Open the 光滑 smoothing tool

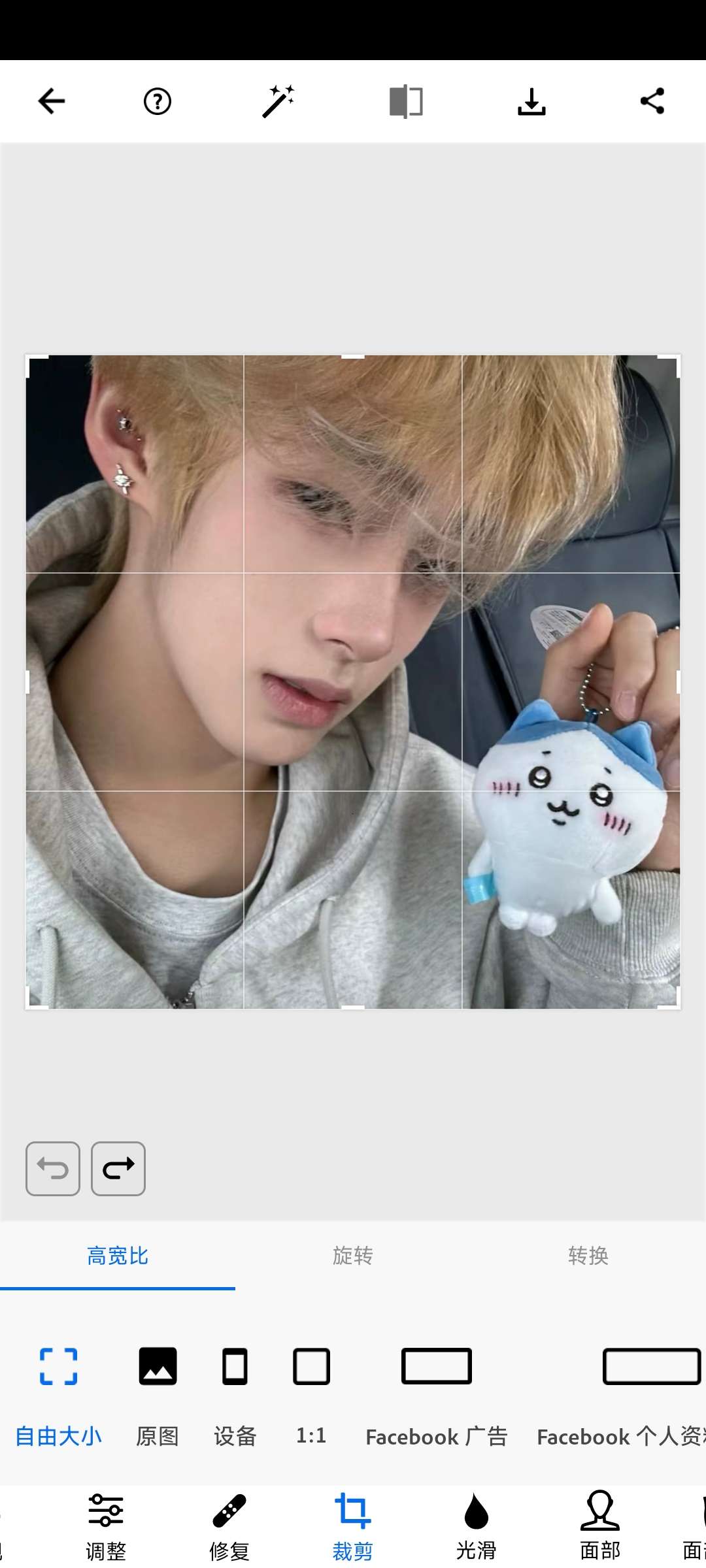pyautogui.click(x=476, y=1526)
